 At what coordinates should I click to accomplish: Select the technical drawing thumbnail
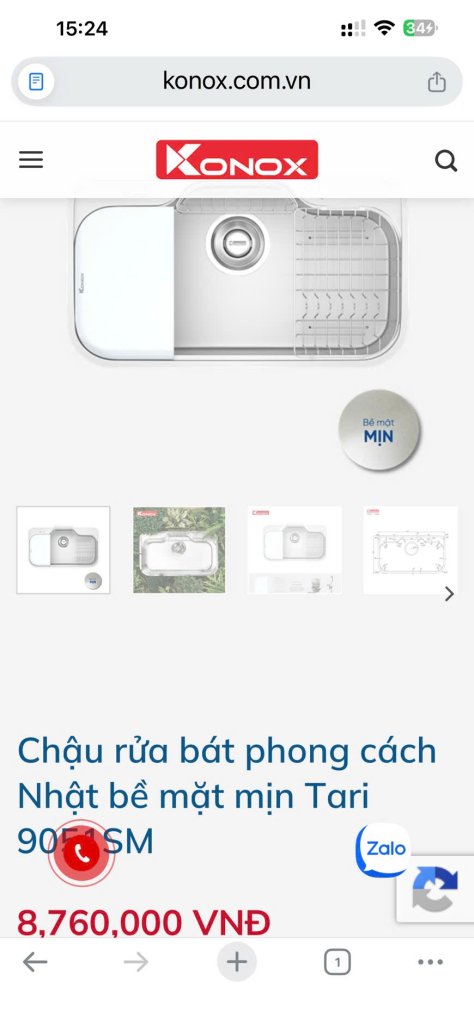tap(410, 550)
